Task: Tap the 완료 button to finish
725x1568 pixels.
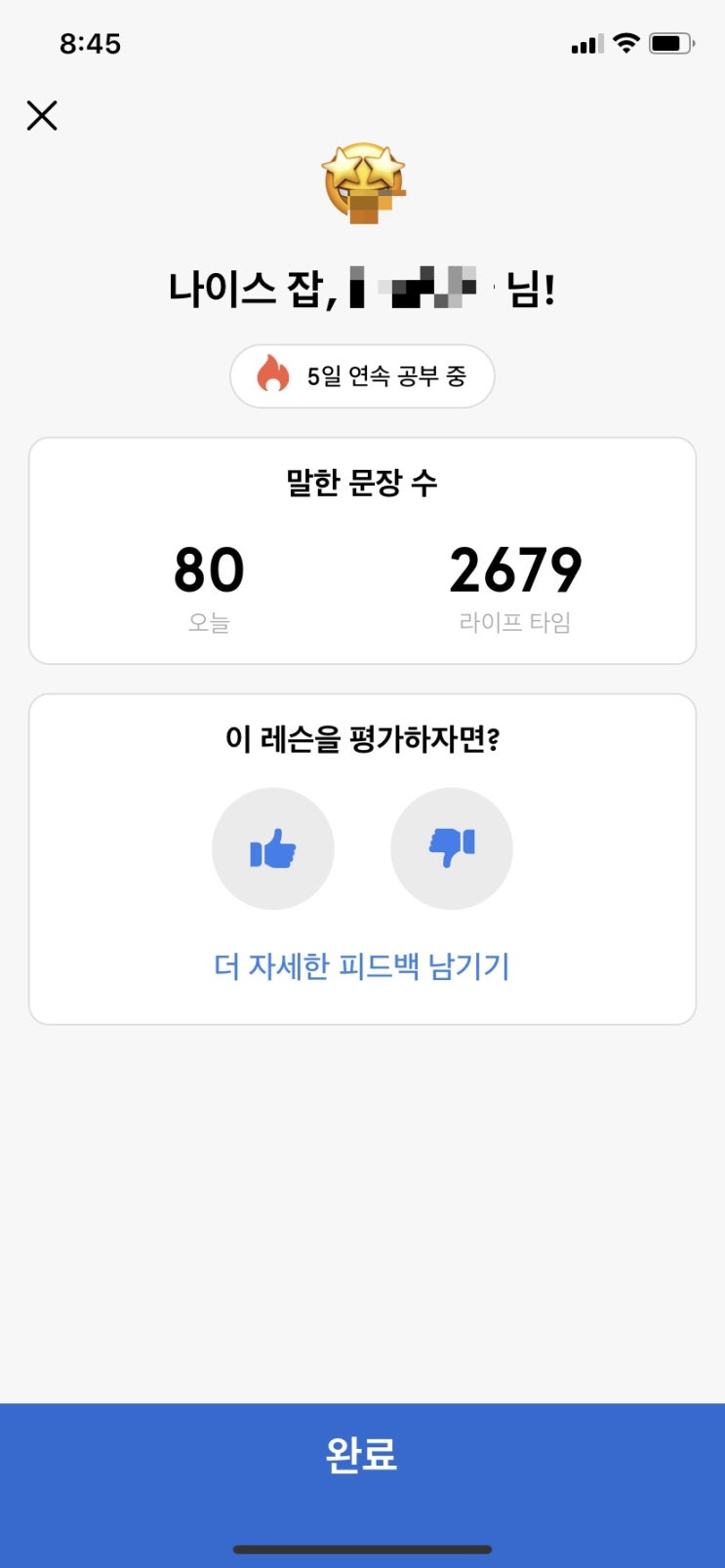Action: [362, 1455]
